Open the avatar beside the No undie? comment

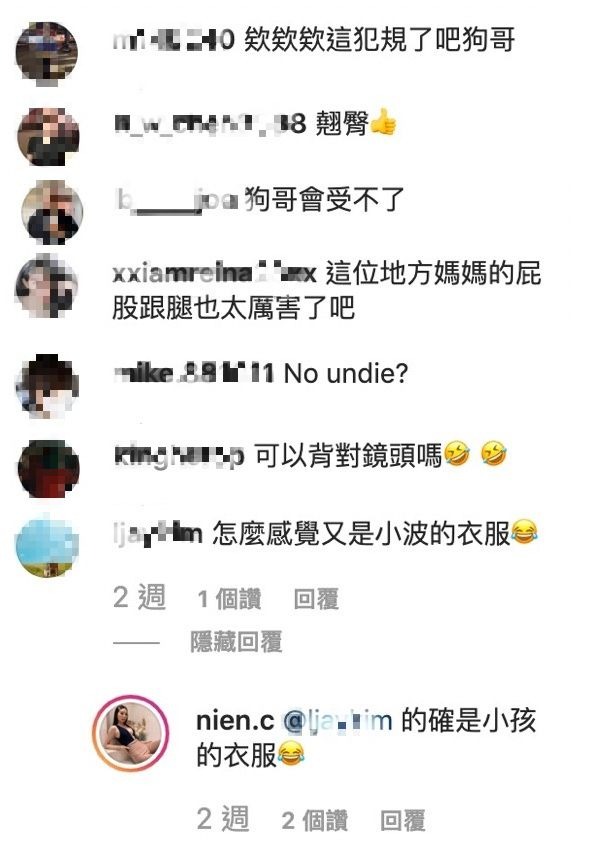click(47, 385)
